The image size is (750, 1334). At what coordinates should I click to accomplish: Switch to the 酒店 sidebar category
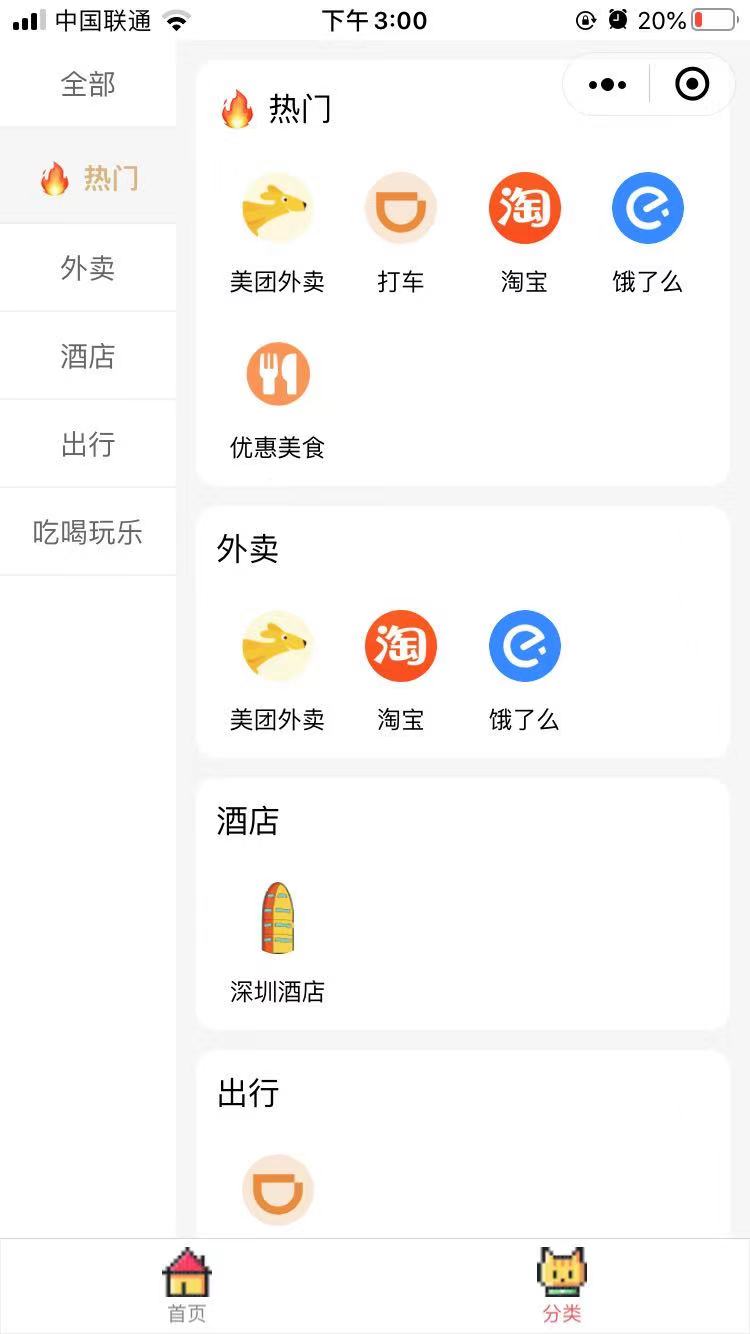tap(88, 356)
